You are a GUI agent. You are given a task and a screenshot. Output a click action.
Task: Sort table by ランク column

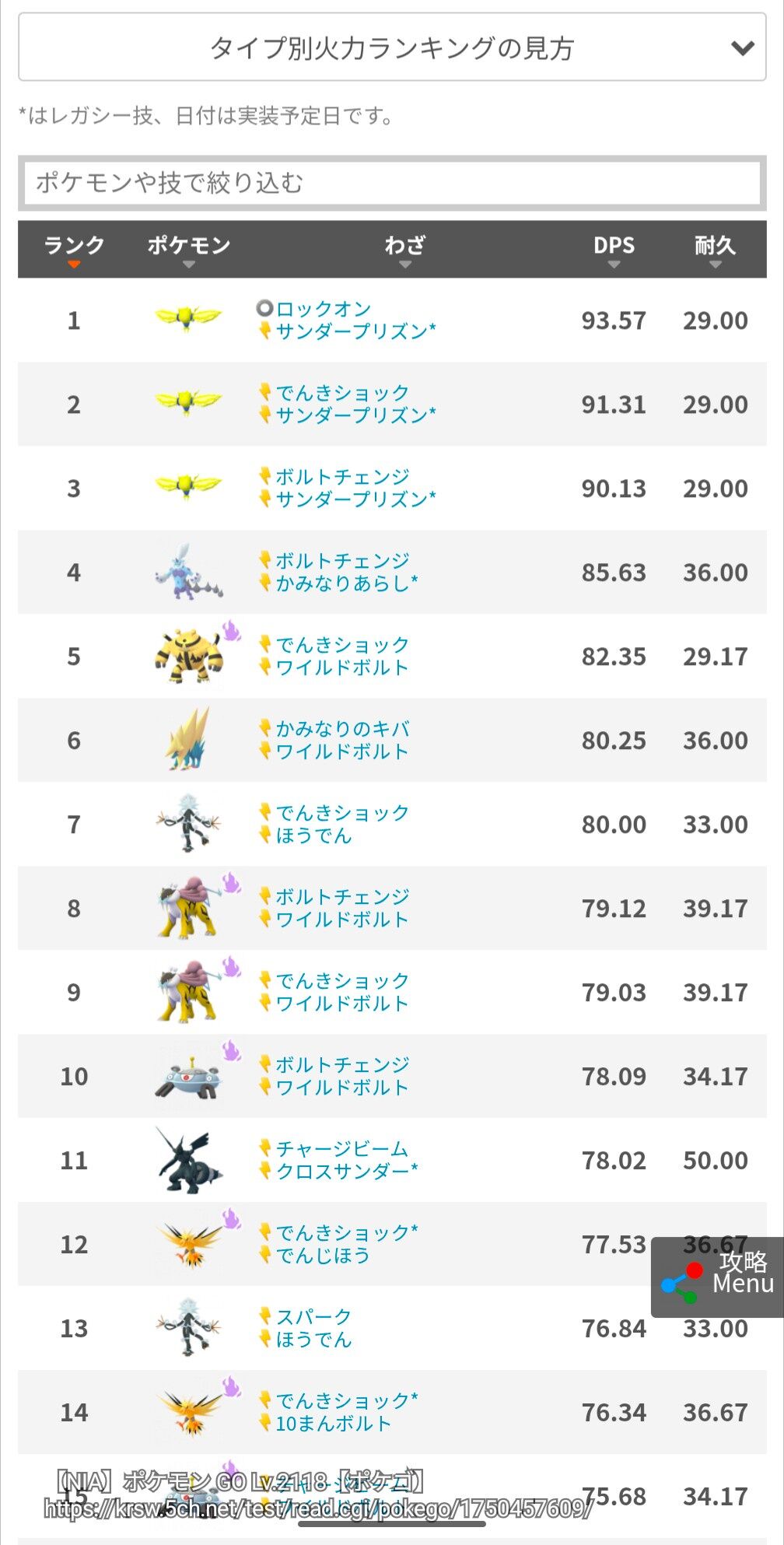74,250
